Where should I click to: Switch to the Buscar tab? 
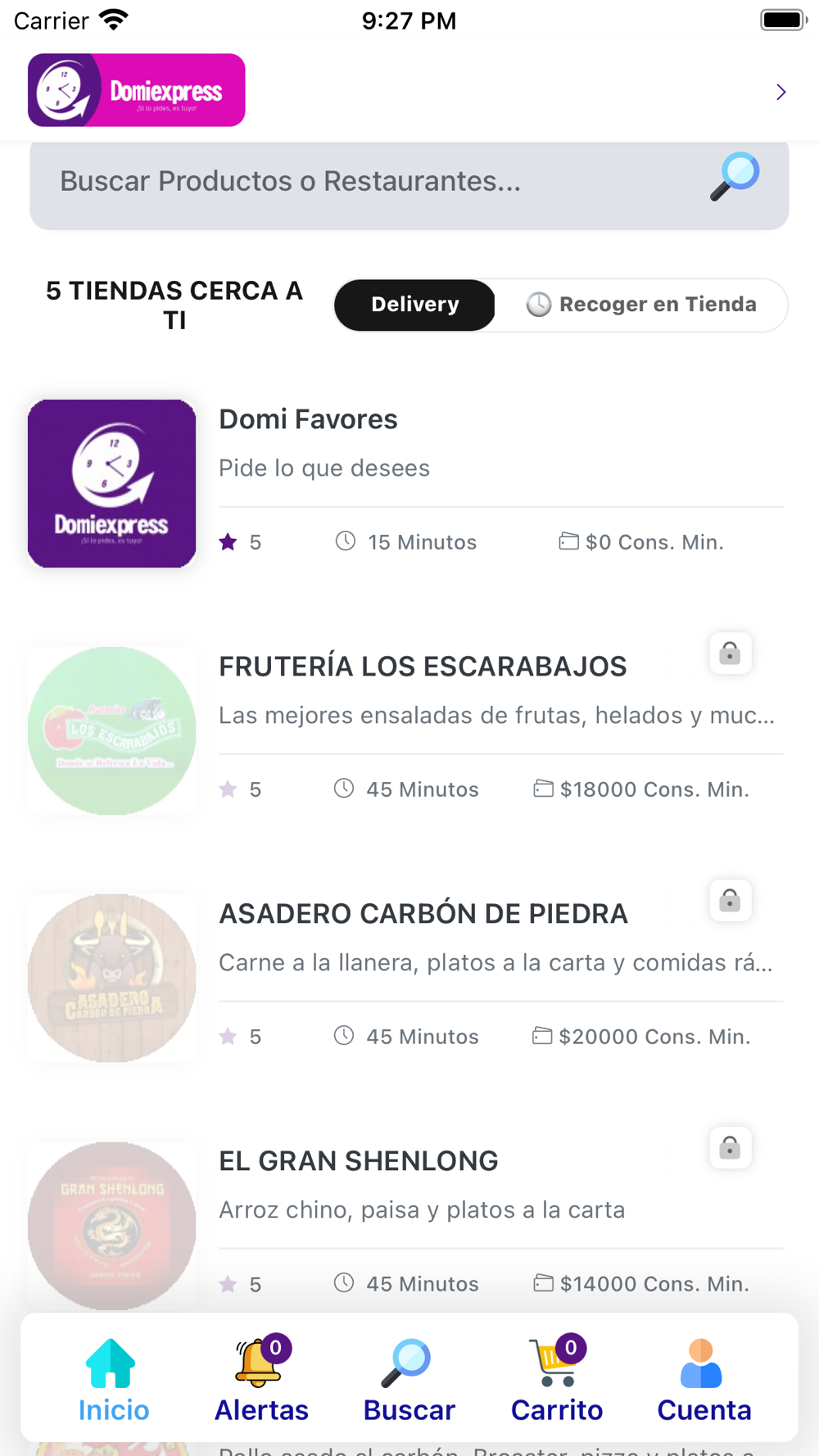409,1379
